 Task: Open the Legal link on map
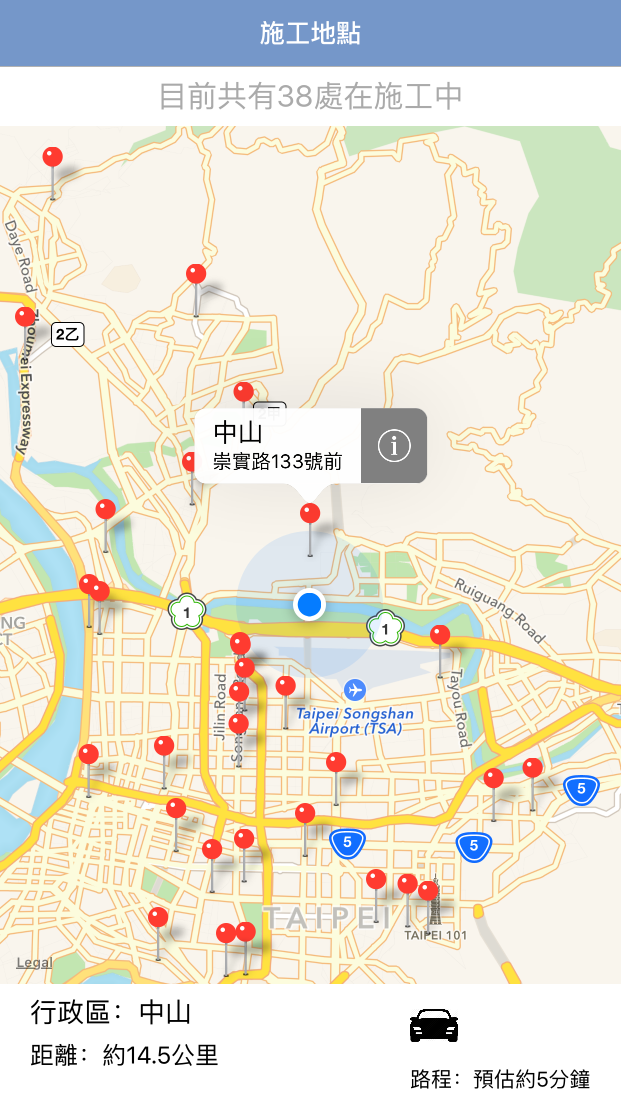pos(34,962)
